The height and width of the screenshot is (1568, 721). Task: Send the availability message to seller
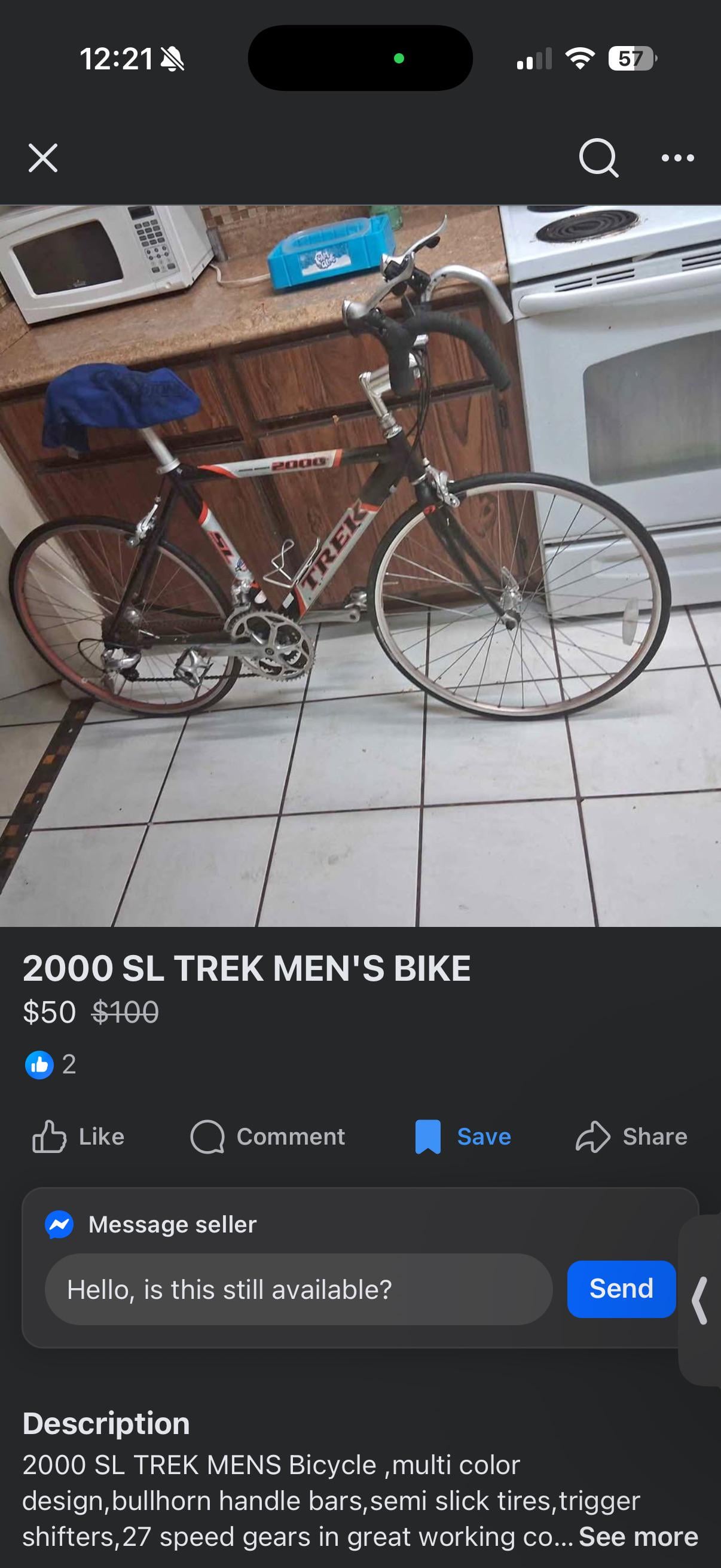[621, 1289]
